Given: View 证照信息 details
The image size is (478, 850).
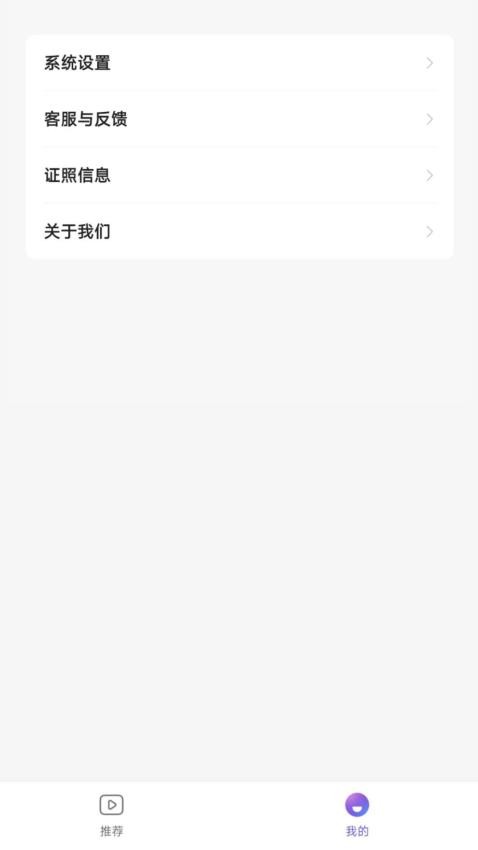Looking at the screenshot, I should pyautogui.click(x=240, y=176).
